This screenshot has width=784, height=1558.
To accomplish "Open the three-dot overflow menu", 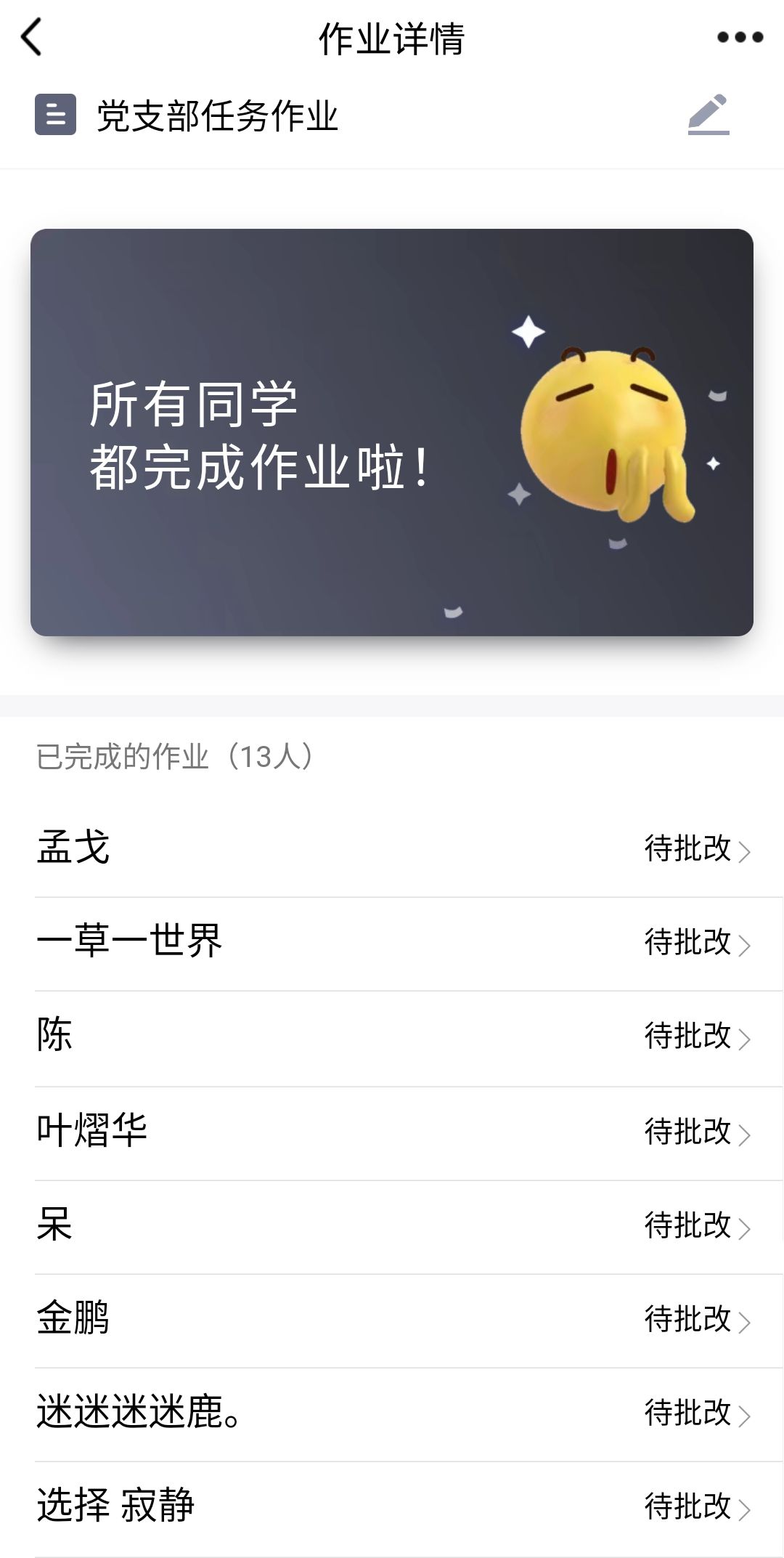I will [740, 38].
